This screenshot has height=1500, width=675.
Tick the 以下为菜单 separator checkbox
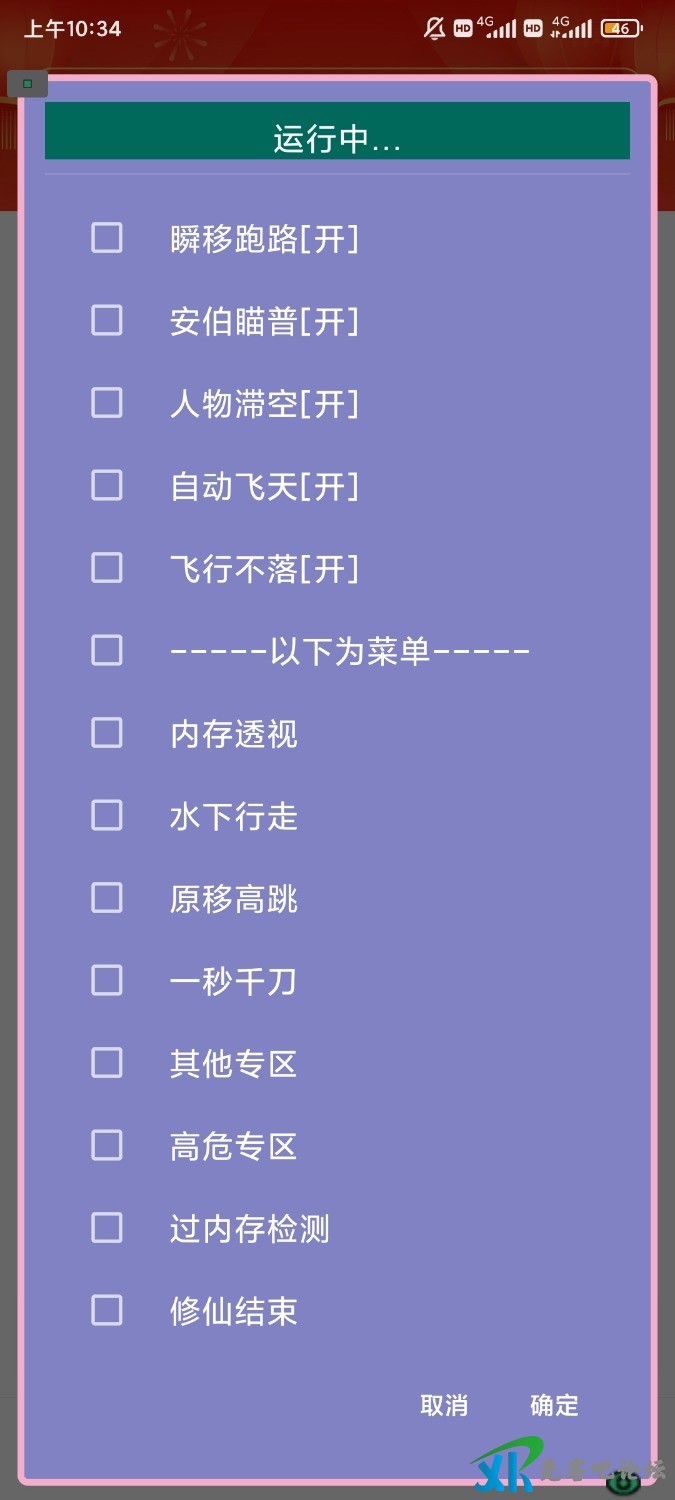click(x=107, y=651)
